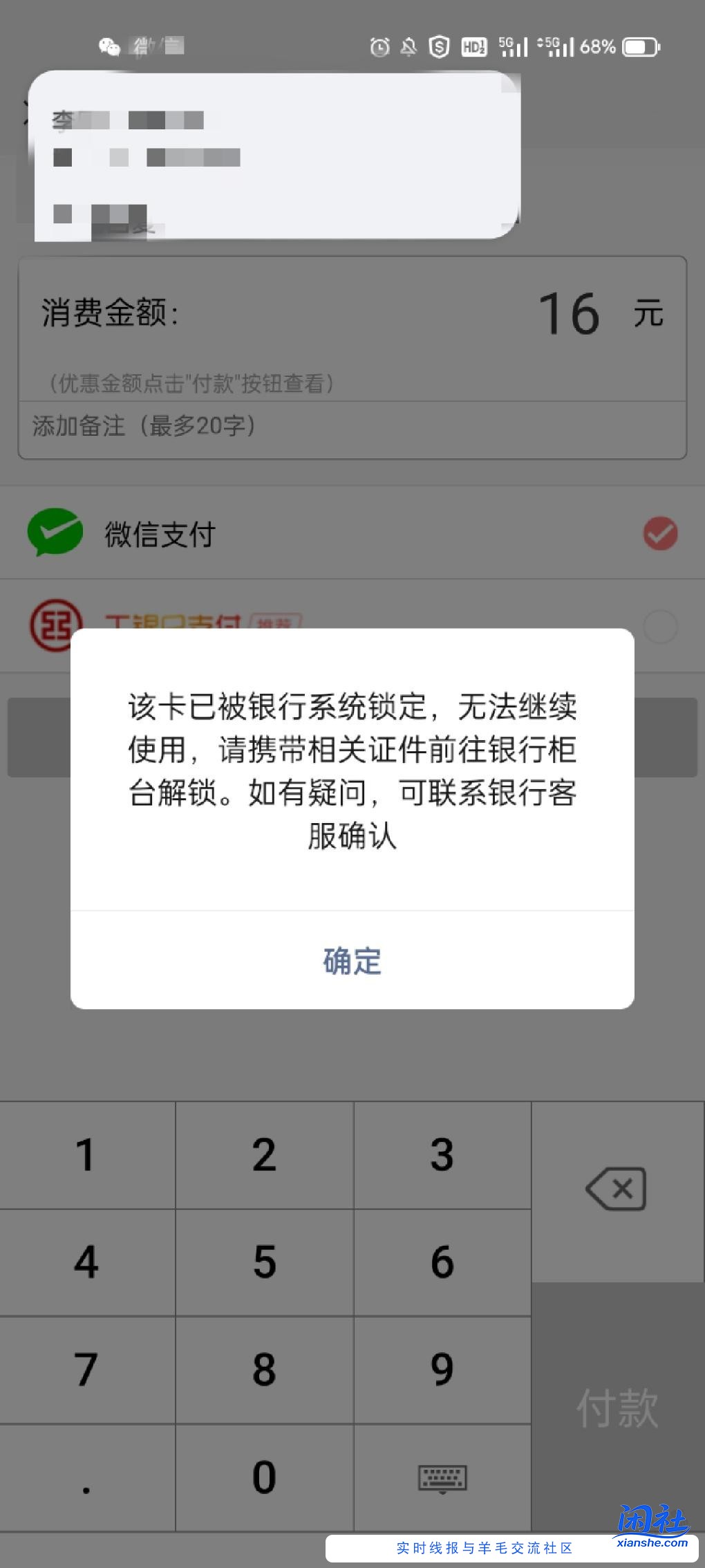Screen dimensions: 705x1568
Task: Confirm the dialog by tapping 确定
Action: pyautogui.click(x=351, y=959)
